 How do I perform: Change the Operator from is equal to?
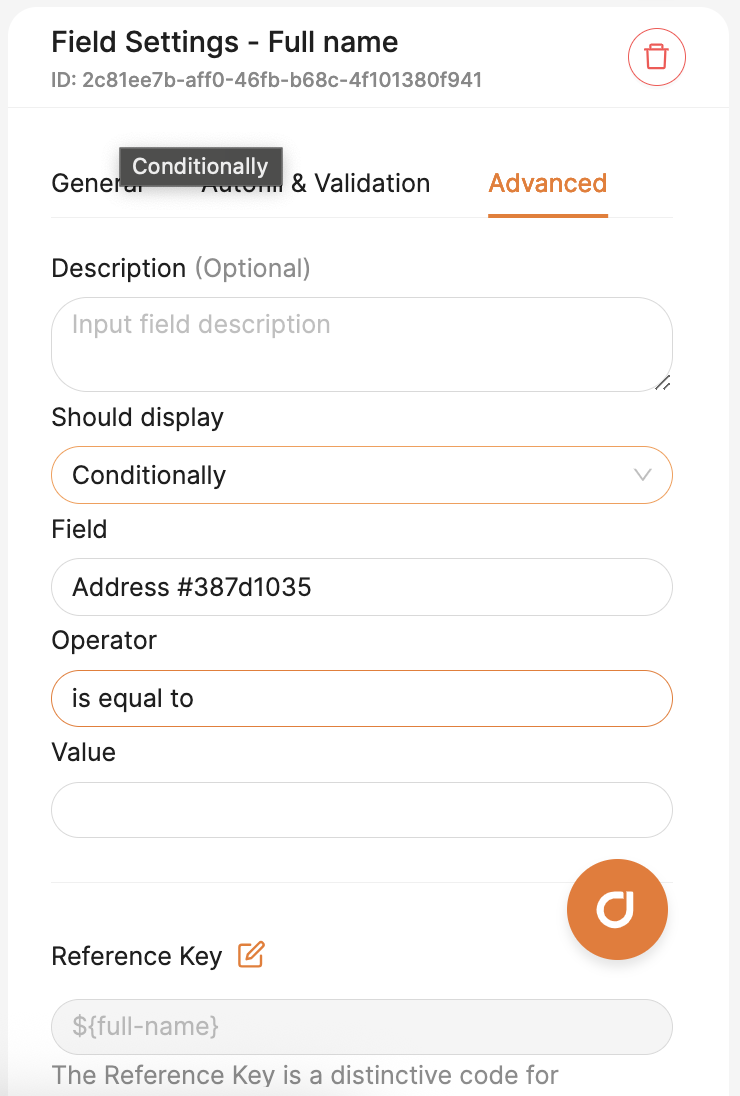361,698
